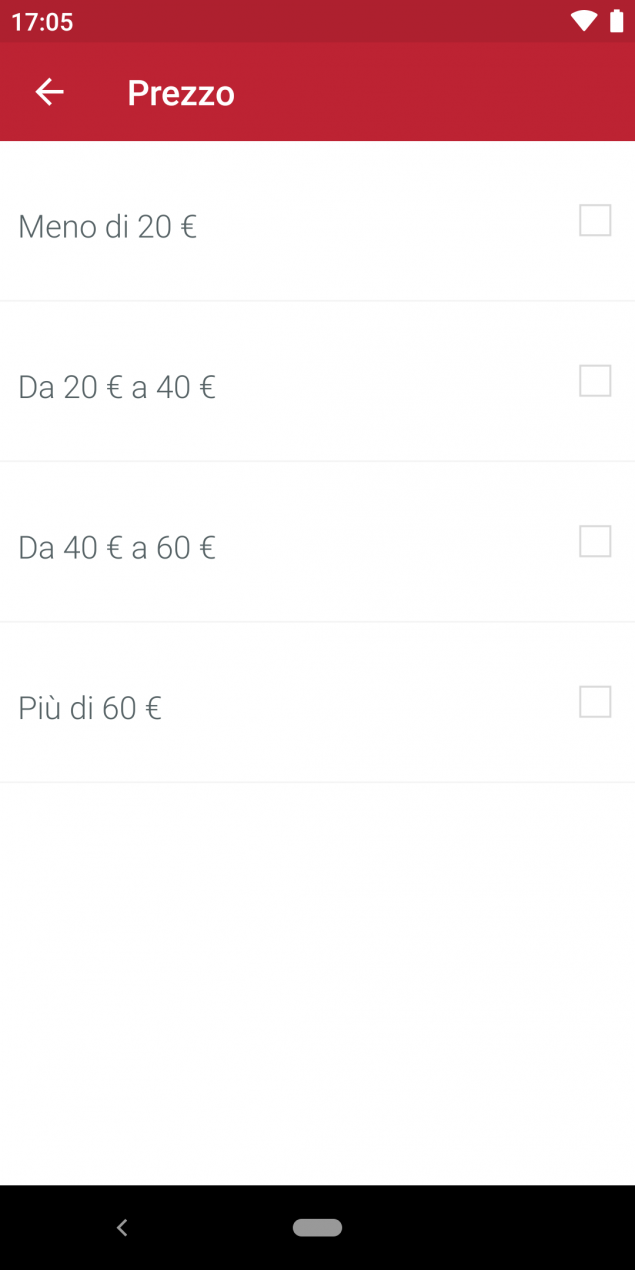Enable the Più di 60 € checkbox
The width and height of the screenshot is (635, 1270).
pyautogui.click(x=595, y=702)
